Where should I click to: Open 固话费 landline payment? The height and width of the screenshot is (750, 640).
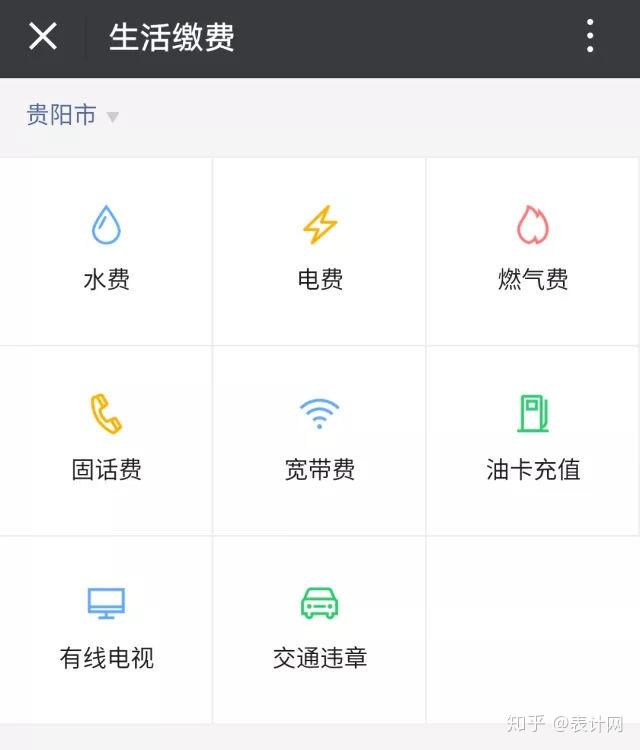(106, 440)
